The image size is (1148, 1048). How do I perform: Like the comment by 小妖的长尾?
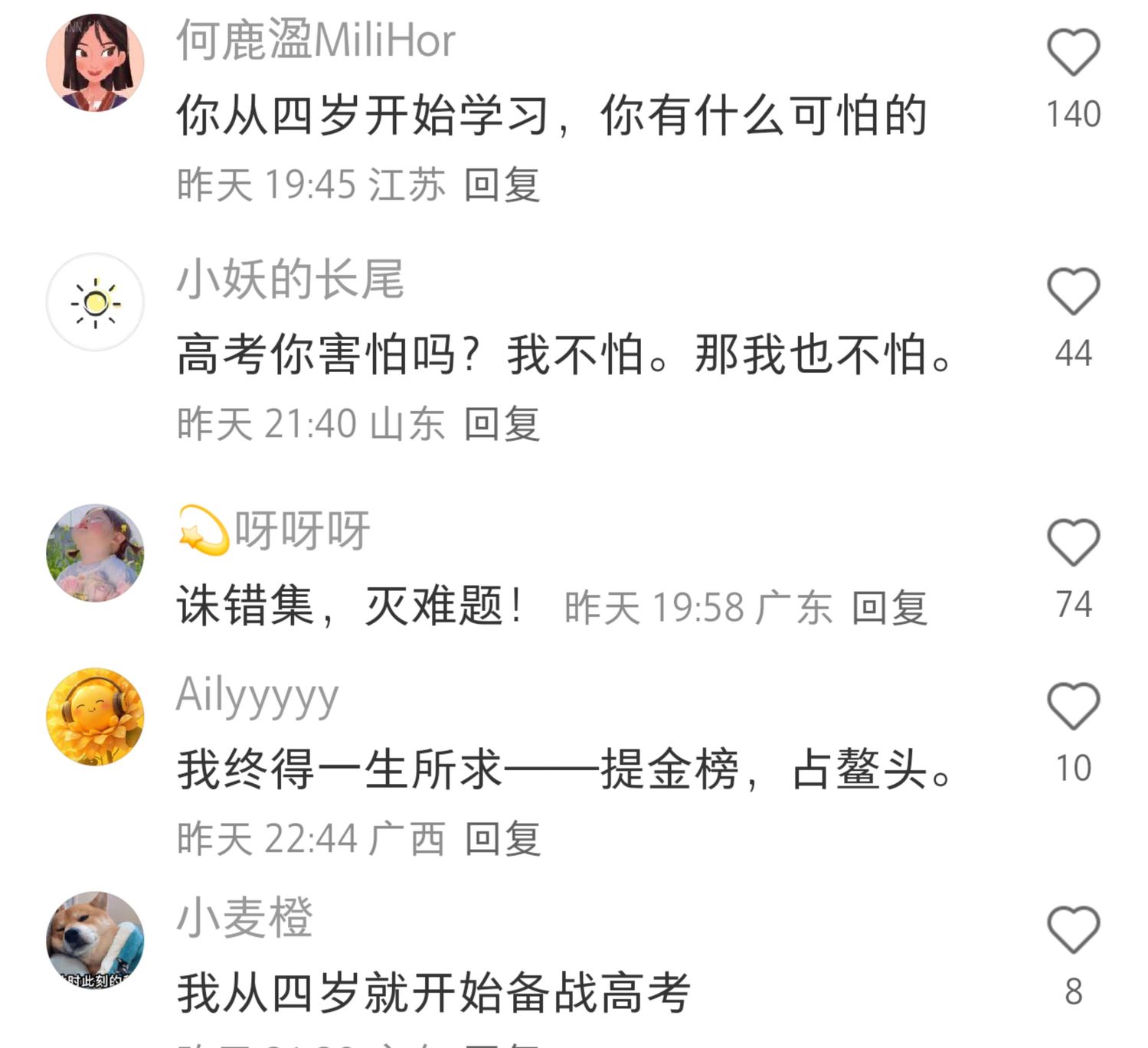(x=1073, y=292)
